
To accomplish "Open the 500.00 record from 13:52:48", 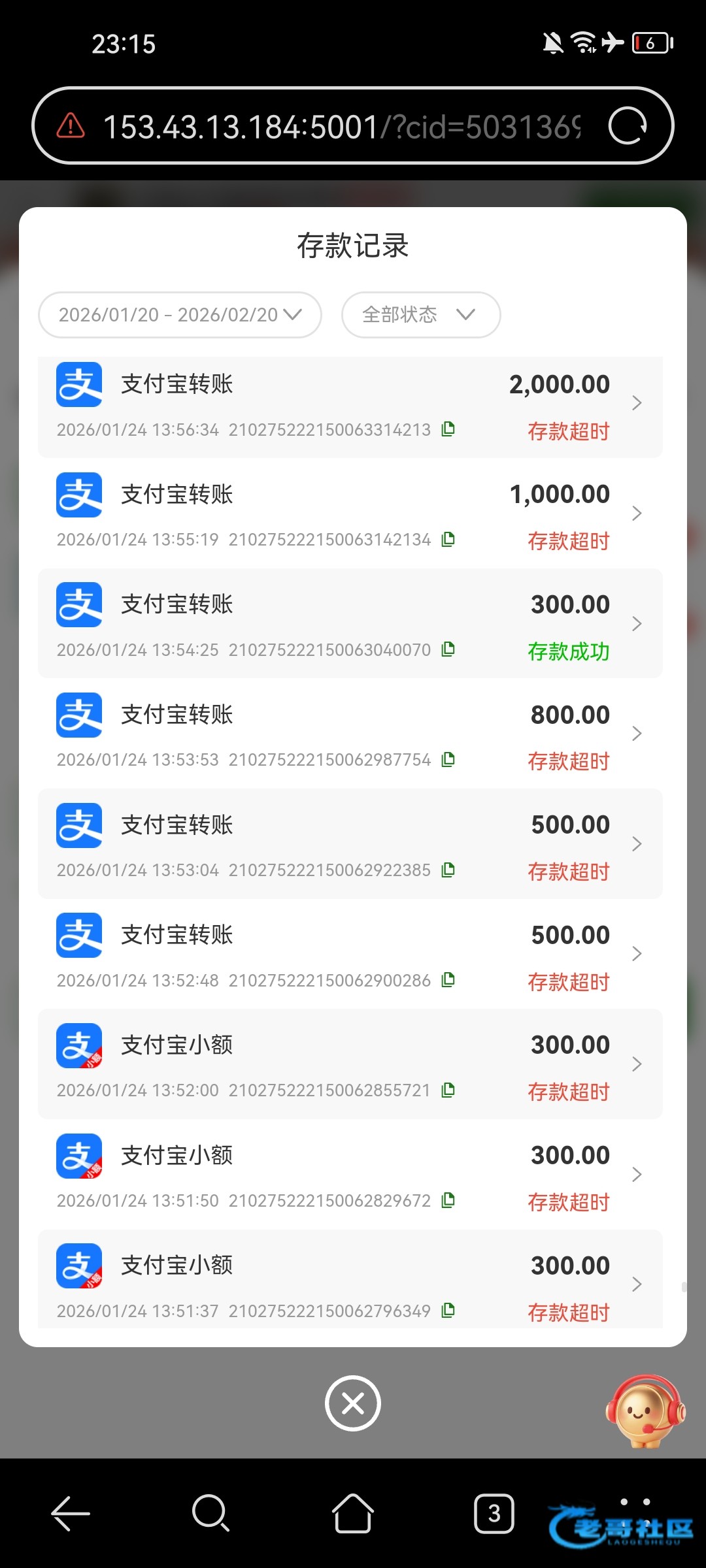I will click(x=350, y=955).
